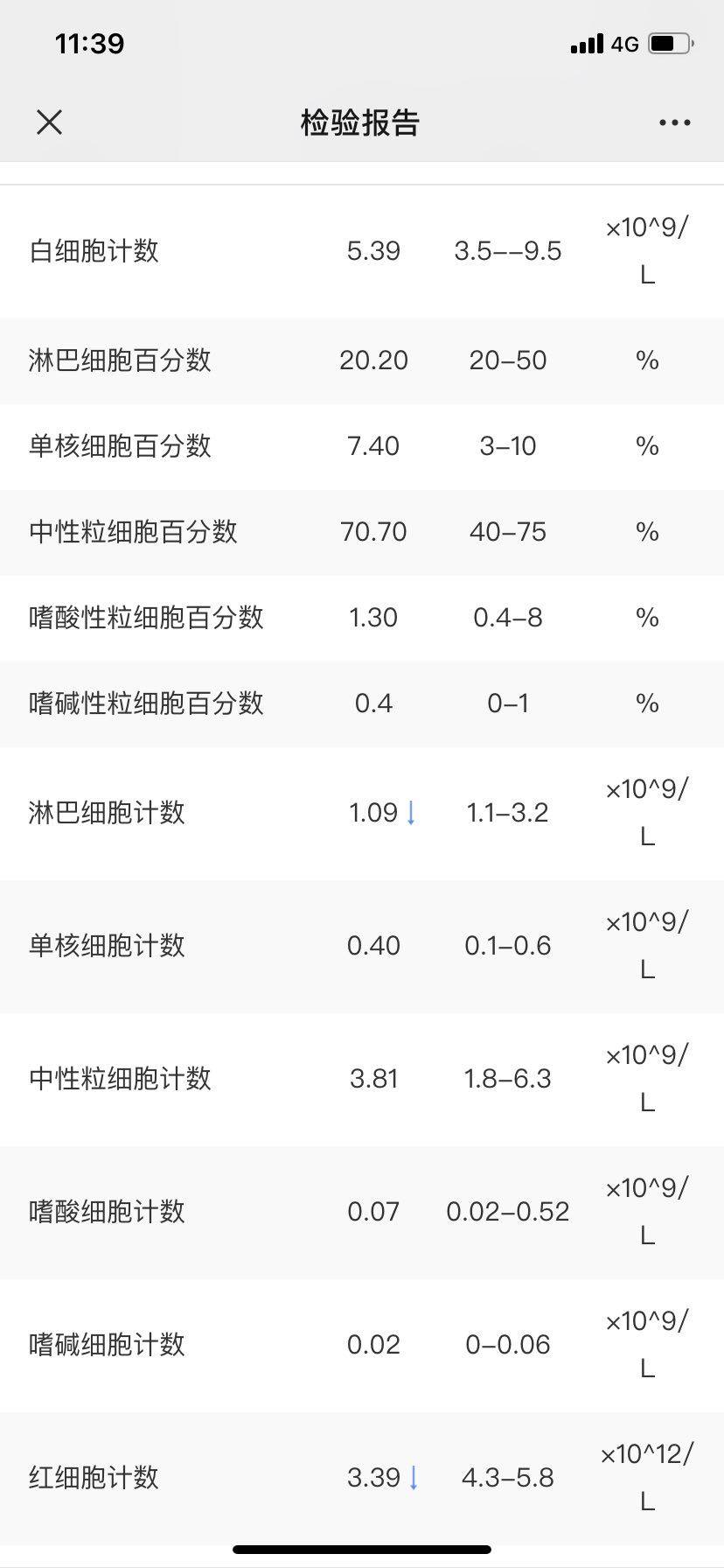Open the three-dot more options menu
724x1568 pixels.
tap(674, 123)
